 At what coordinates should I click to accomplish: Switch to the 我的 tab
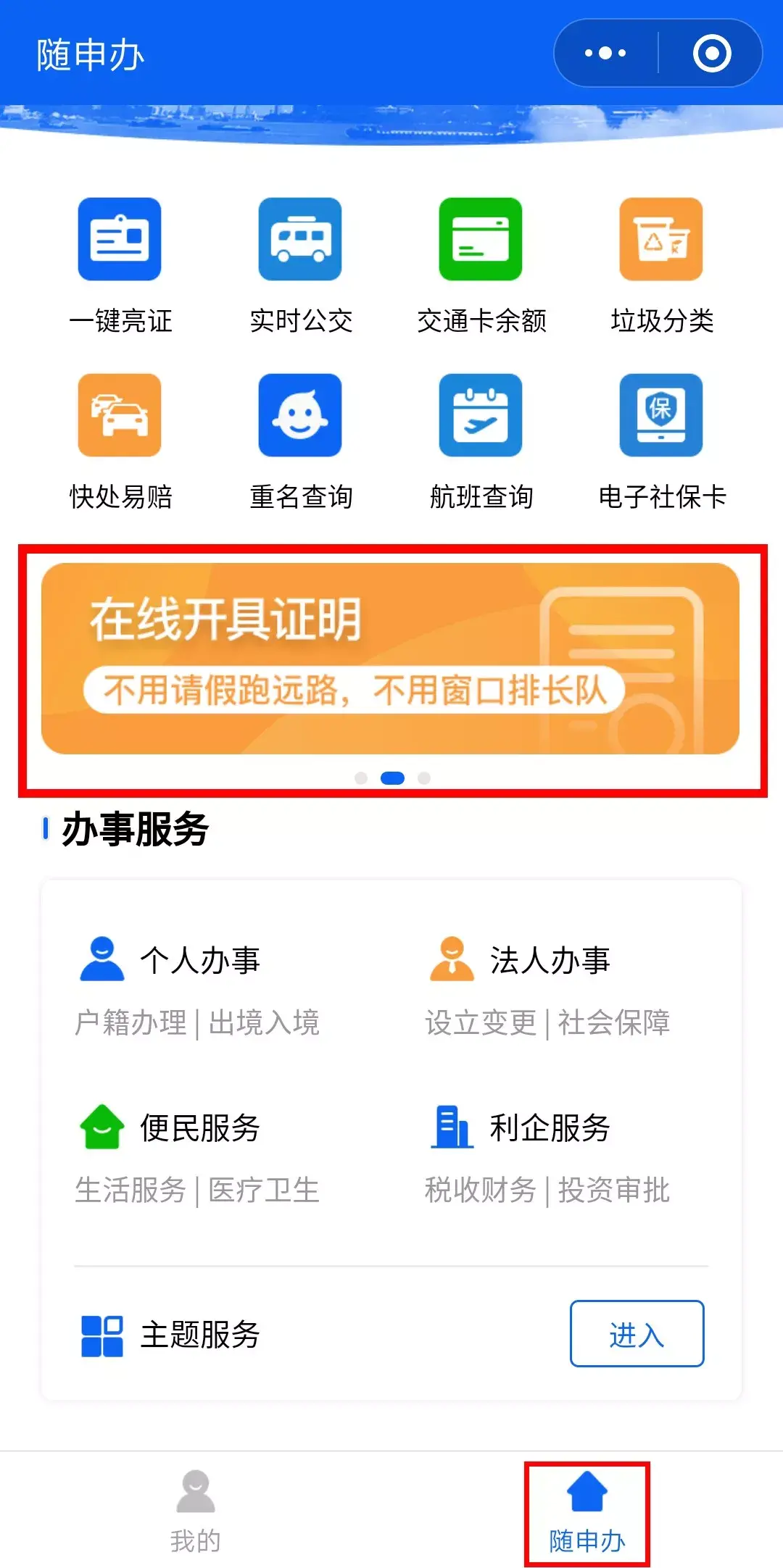(196, 1511)
